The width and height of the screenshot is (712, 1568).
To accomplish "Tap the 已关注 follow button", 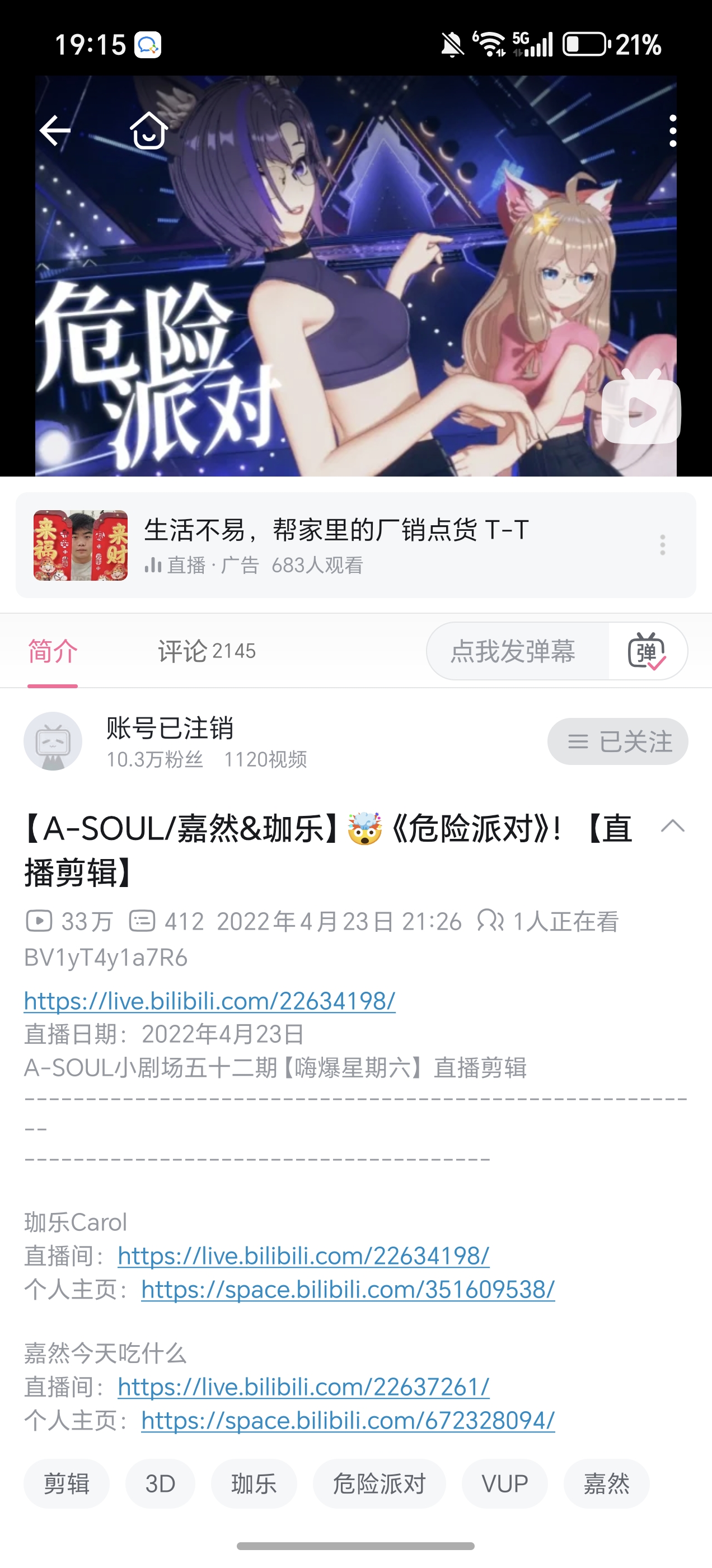I will (617, 741).
